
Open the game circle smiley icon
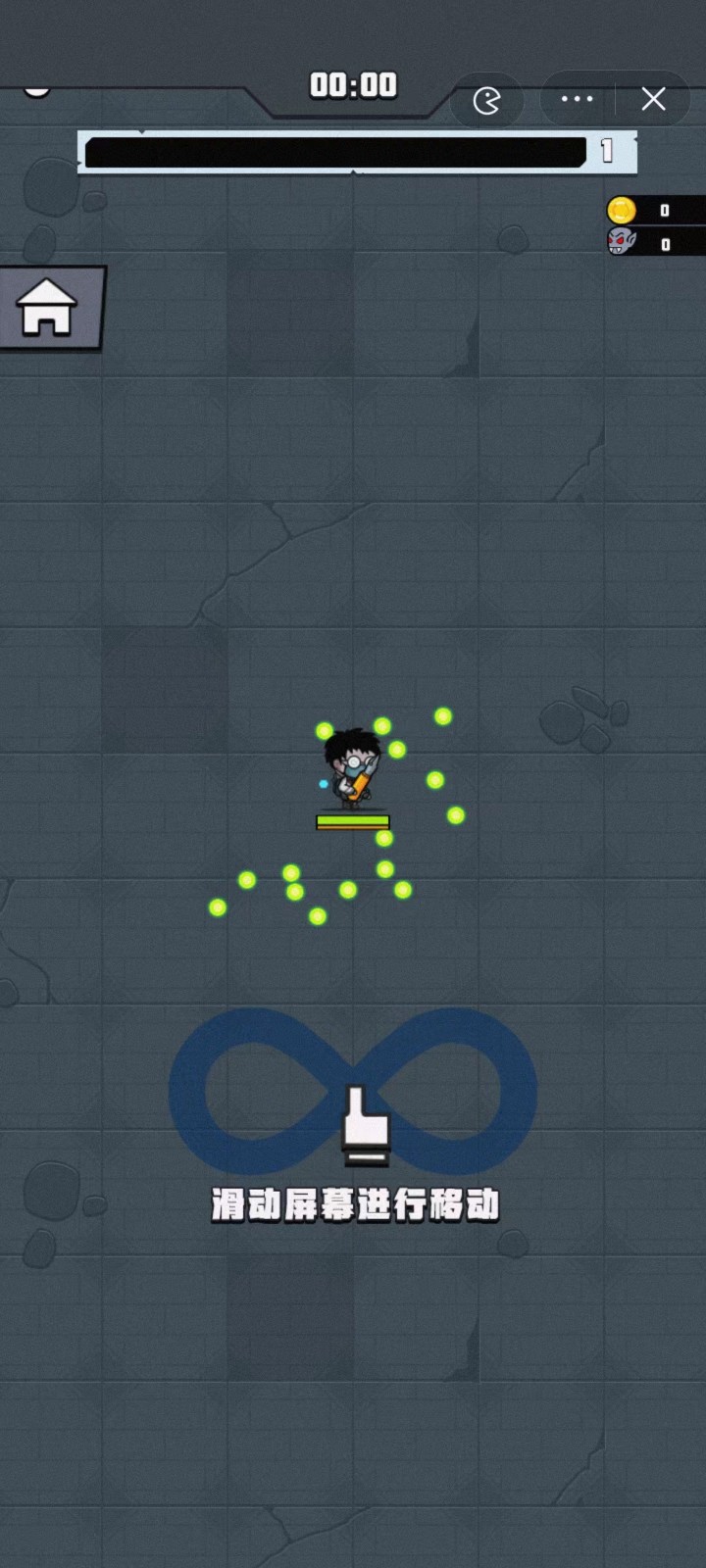pos(487,100)
